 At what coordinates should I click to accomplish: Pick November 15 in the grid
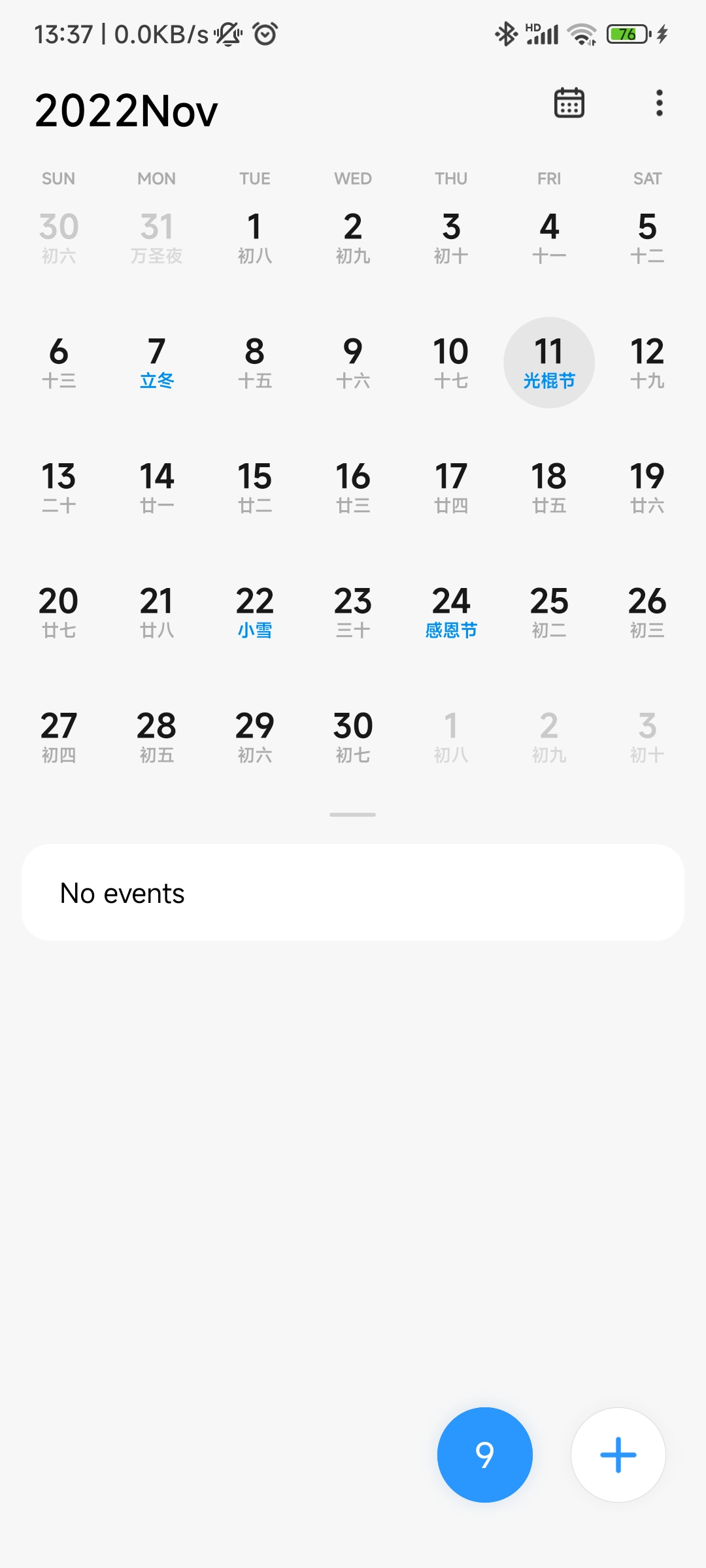coord(255,487)
